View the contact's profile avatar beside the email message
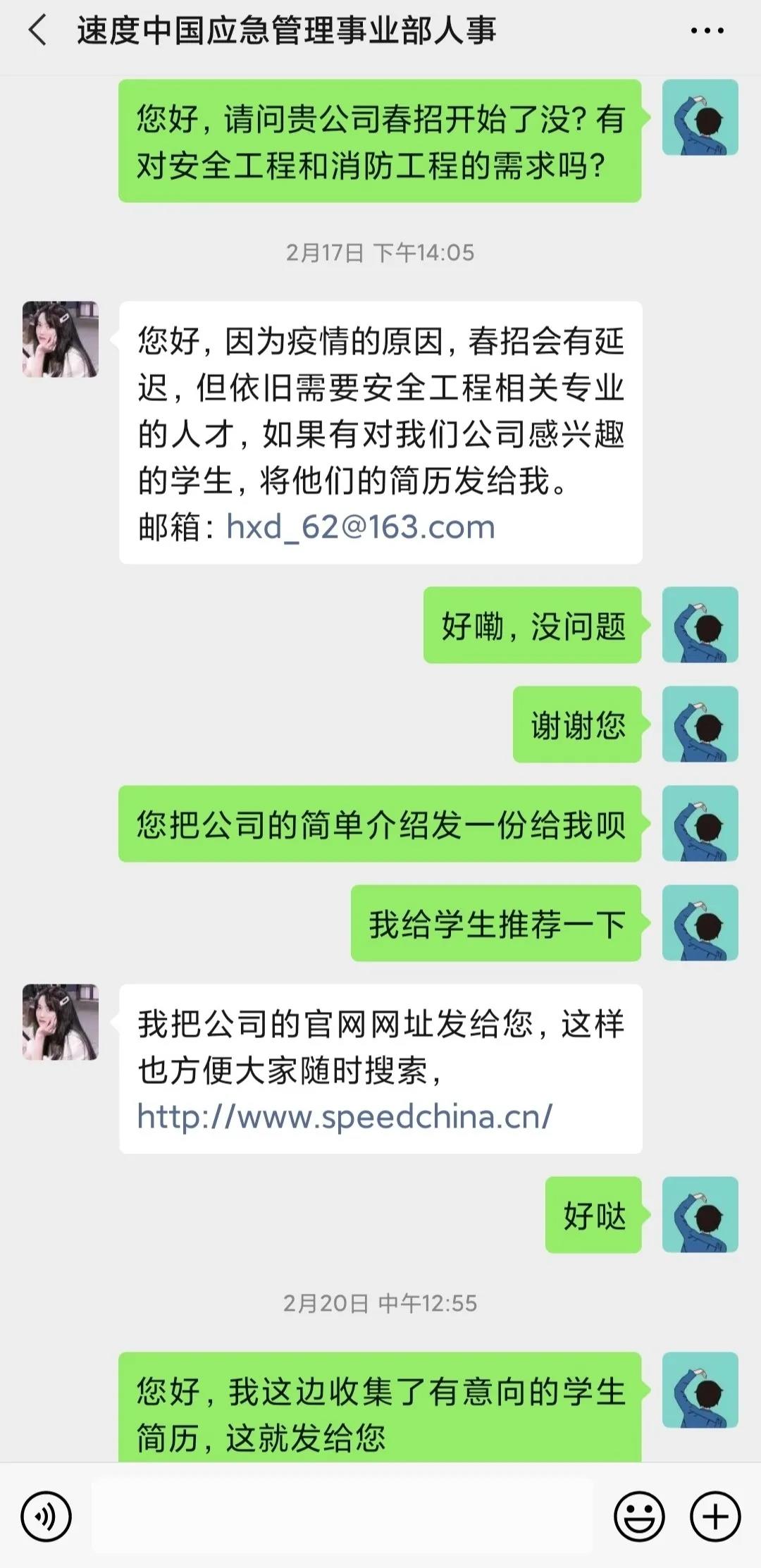 coord(61,340)
